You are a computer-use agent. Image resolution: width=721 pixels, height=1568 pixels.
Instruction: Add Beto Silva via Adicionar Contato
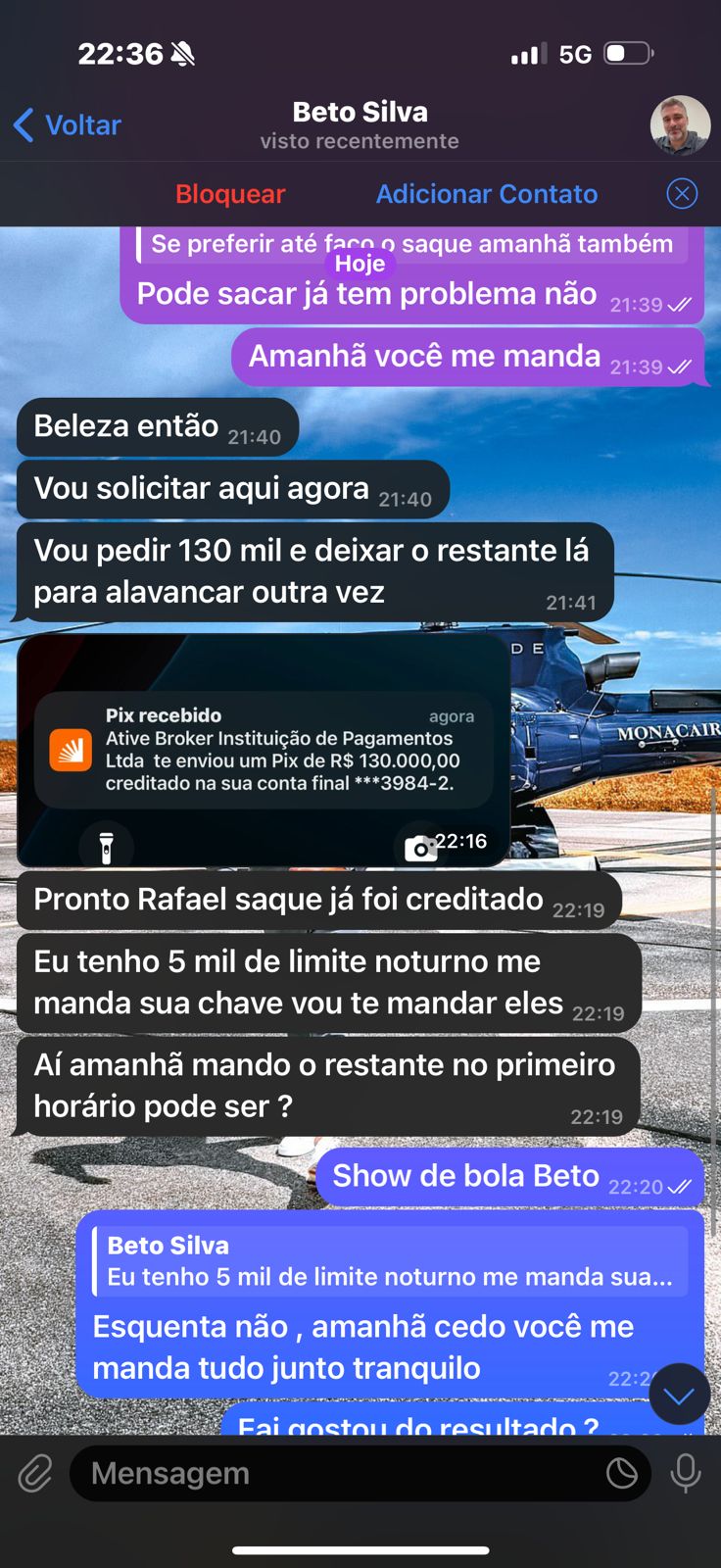click(487, 194)
